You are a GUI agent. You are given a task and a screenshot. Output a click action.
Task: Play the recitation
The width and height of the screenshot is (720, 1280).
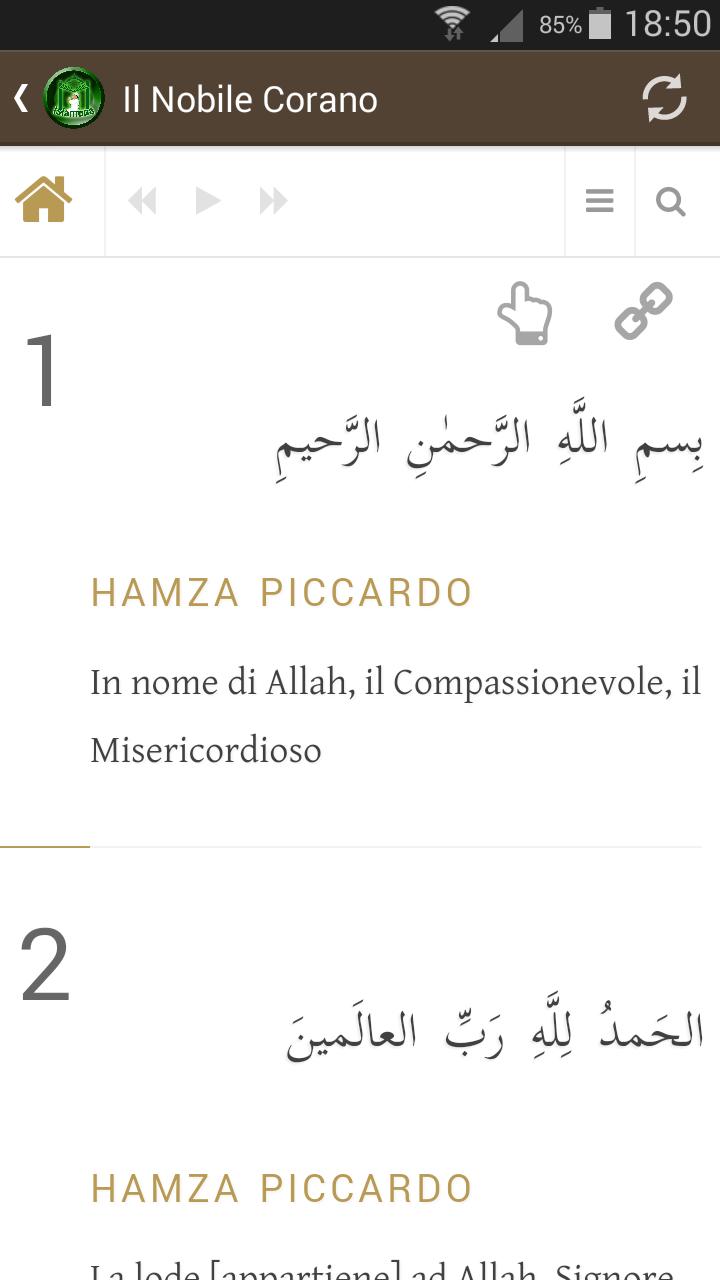click(x=207, y=201)
